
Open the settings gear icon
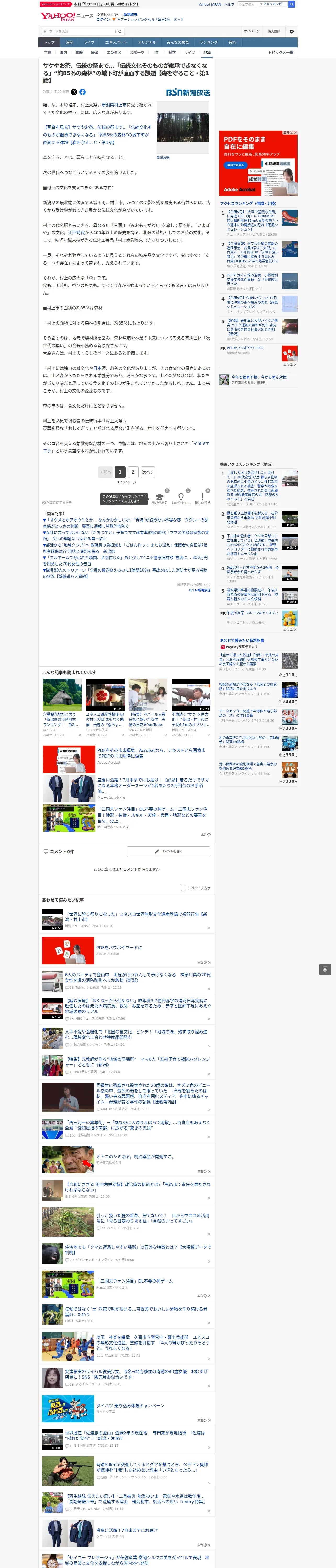pos(292,31)
